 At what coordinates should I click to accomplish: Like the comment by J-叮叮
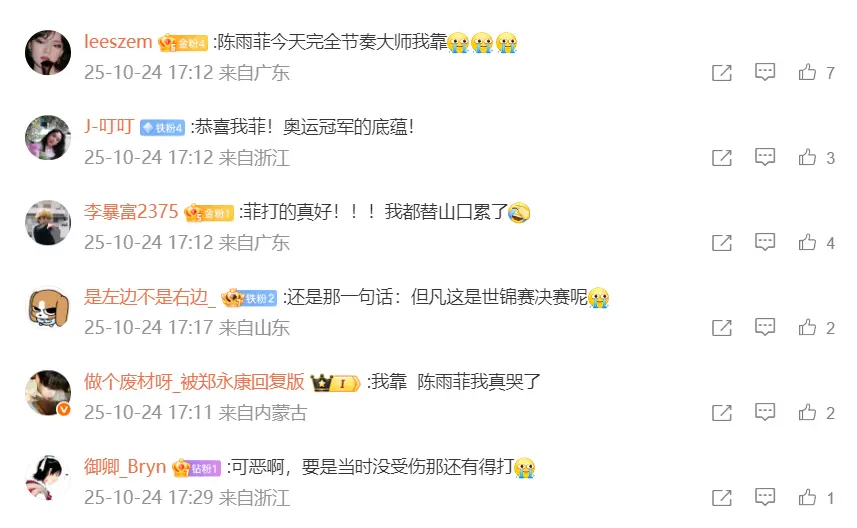coord(808,157)
